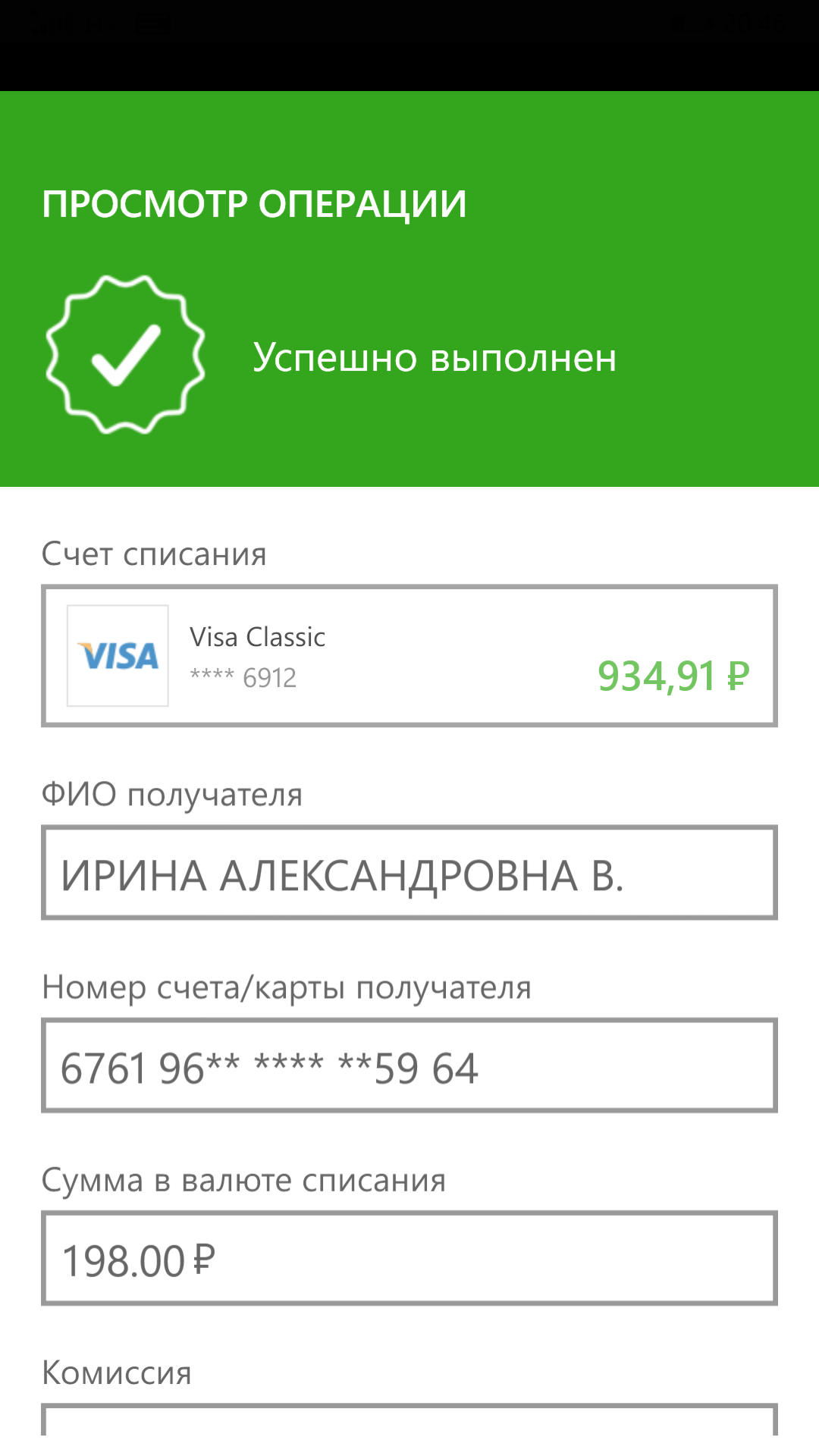Tap the Visa card logo
Screen dimensions: 819x1456
(118, 654)
